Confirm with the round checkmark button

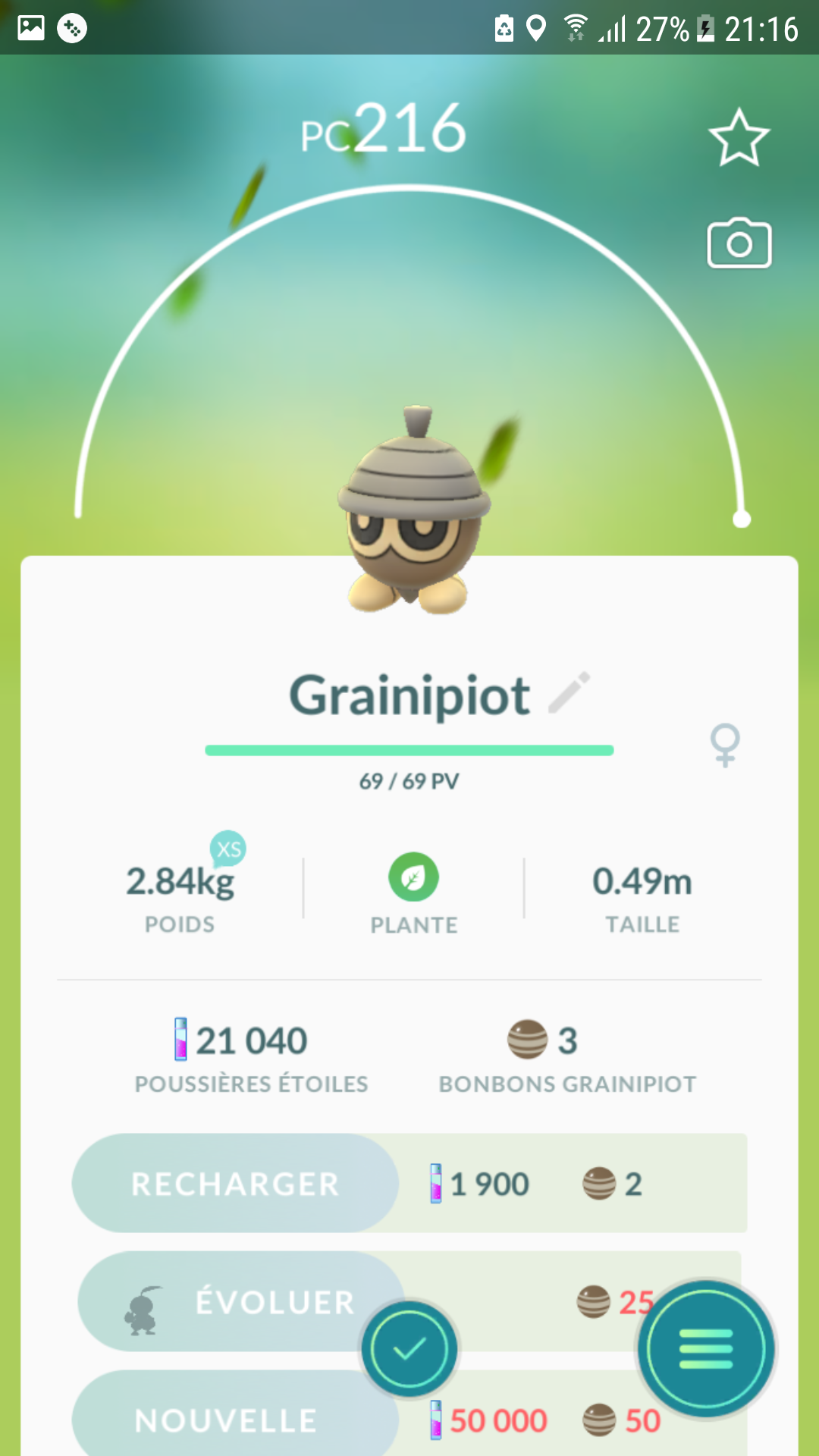tap(409, 1349)
